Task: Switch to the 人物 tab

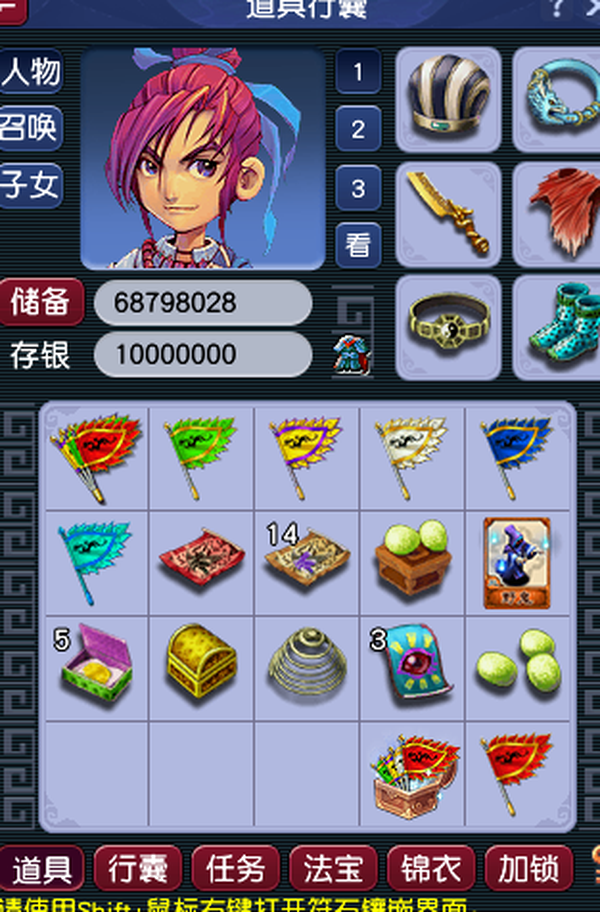Action: (x=30, y=71)
